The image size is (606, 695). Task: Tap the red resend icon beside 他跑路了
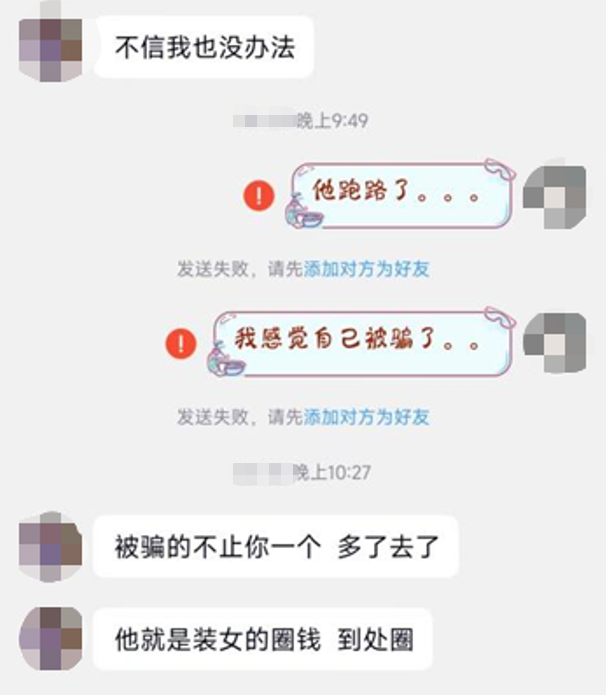click(x=258, y=194)
